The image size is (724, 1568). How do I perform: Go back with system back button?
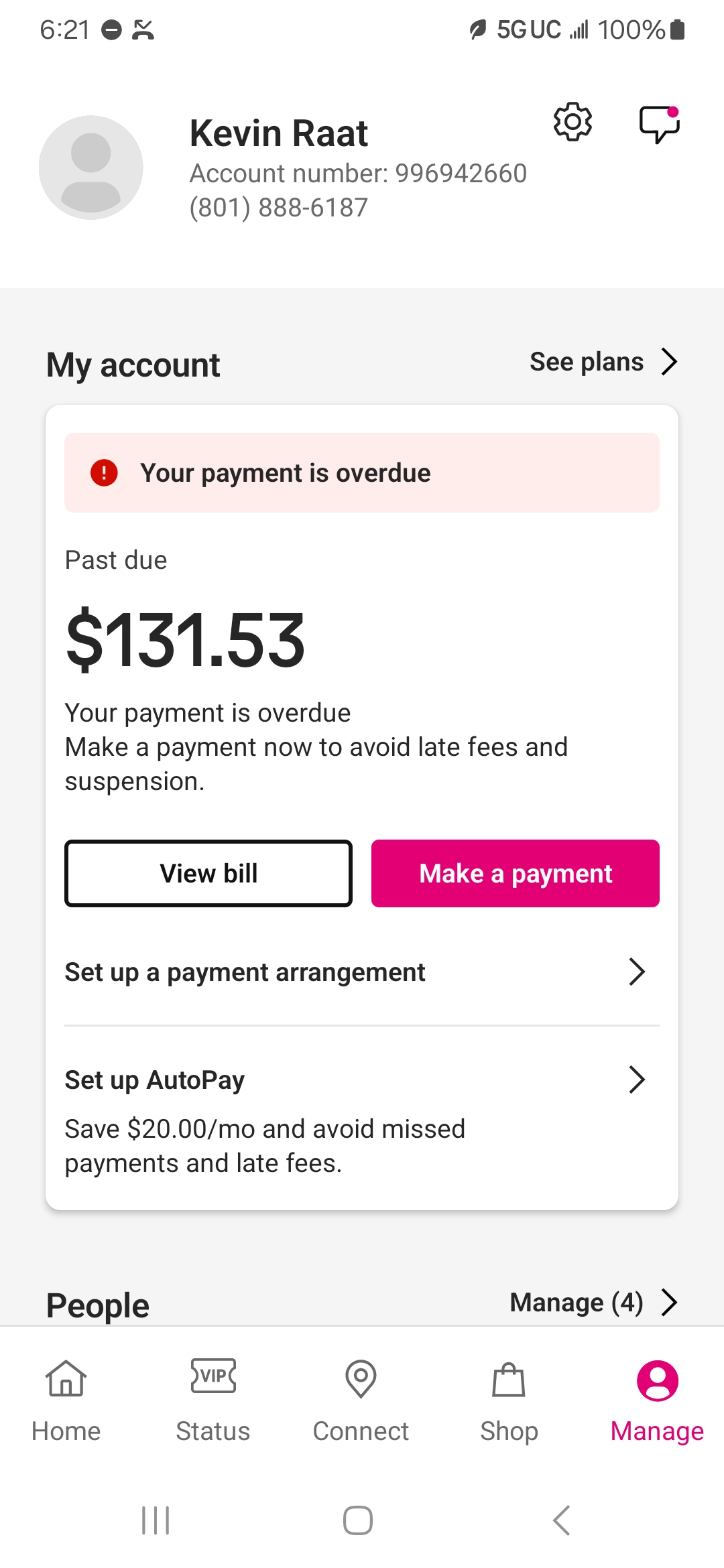562,1520
